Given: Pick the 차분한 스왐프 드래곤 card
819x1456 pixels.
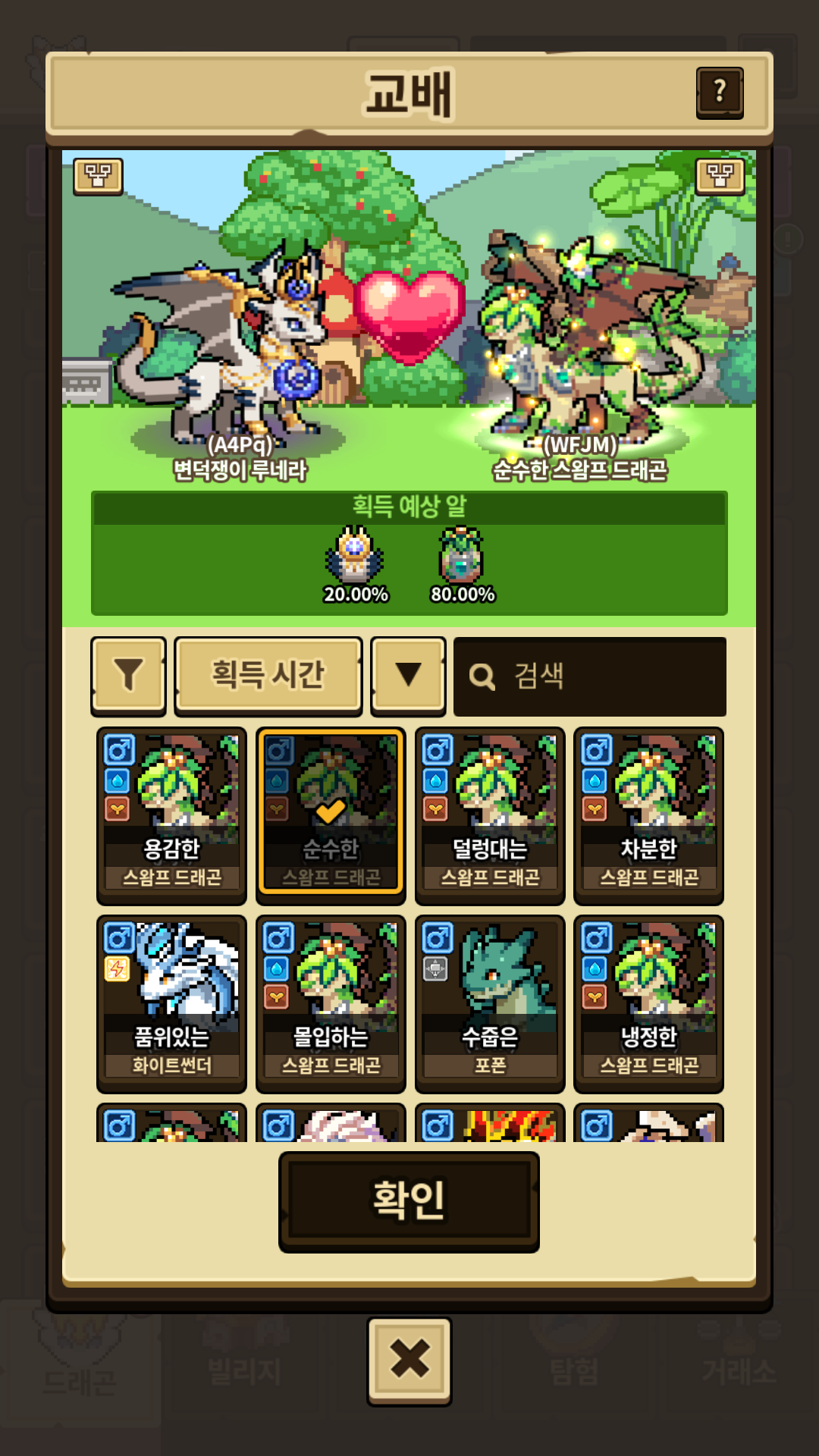Looking at the screenshot, I should pyautogui.click(x=648, y=815).
